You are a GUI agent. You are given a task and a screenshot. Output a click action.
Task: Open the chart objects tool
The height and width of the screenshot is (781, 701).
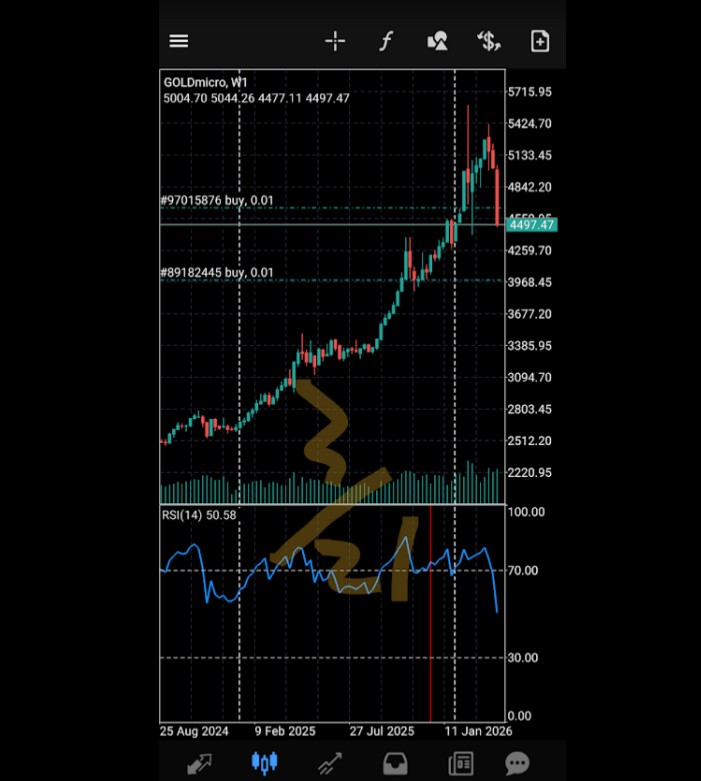[437, 41]
